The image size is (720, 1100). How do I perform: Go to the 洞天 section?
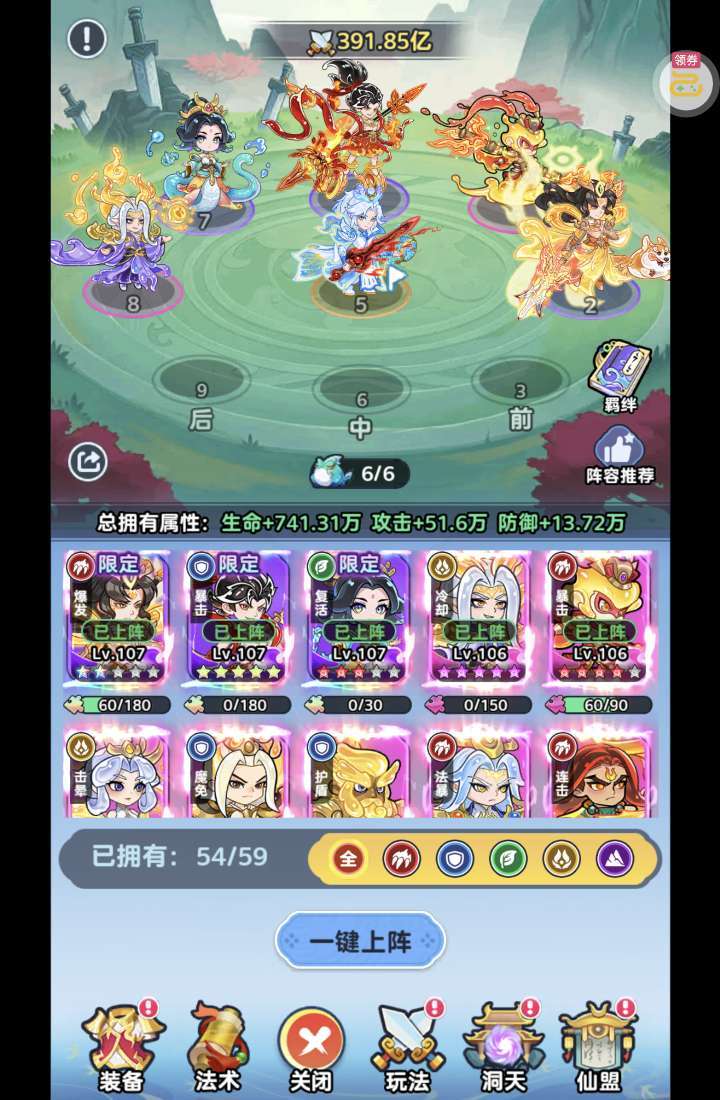point(503,1047)
